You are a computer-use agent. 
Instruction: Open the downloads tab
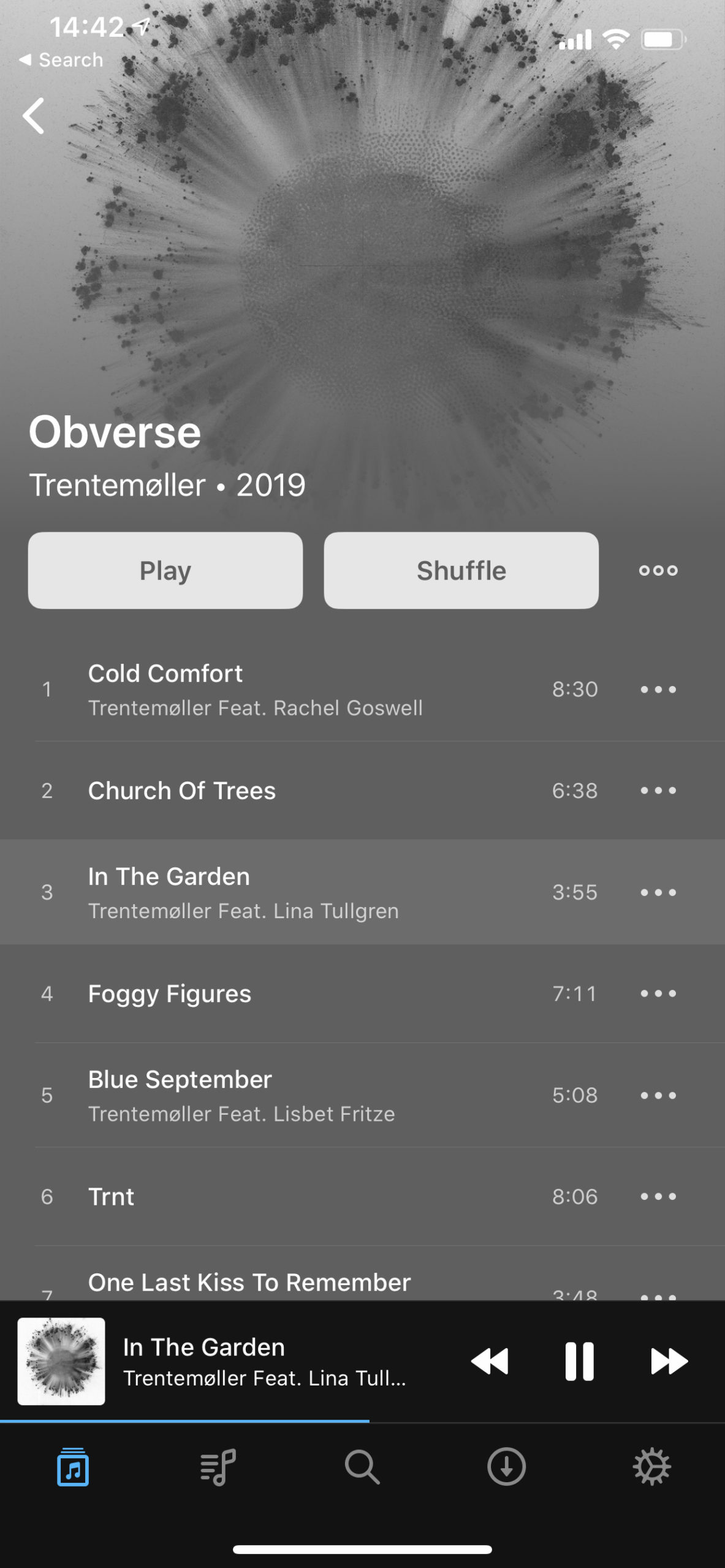(506, 1467)
